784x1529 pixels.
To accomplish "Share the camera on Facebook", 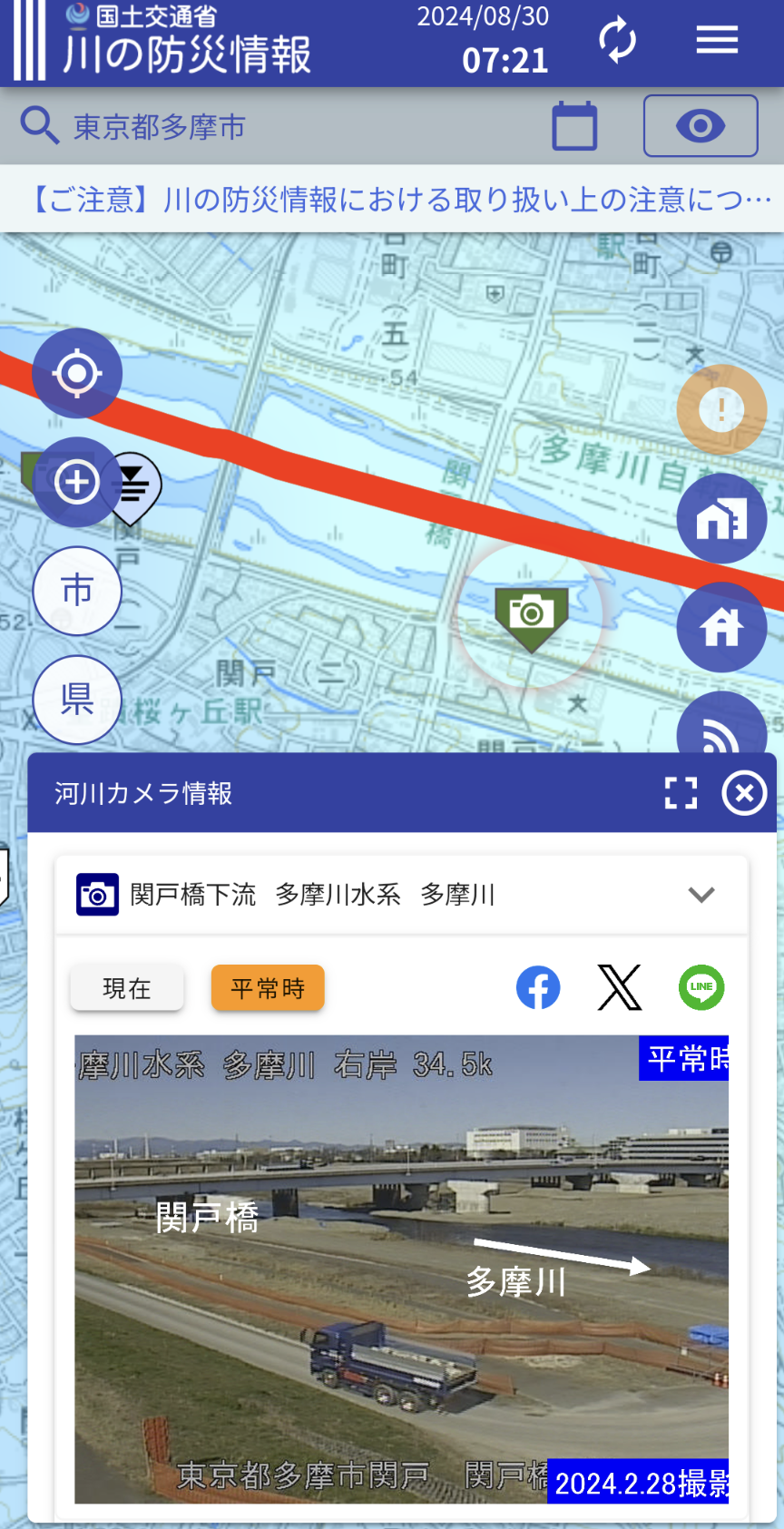I will (538, 987).
